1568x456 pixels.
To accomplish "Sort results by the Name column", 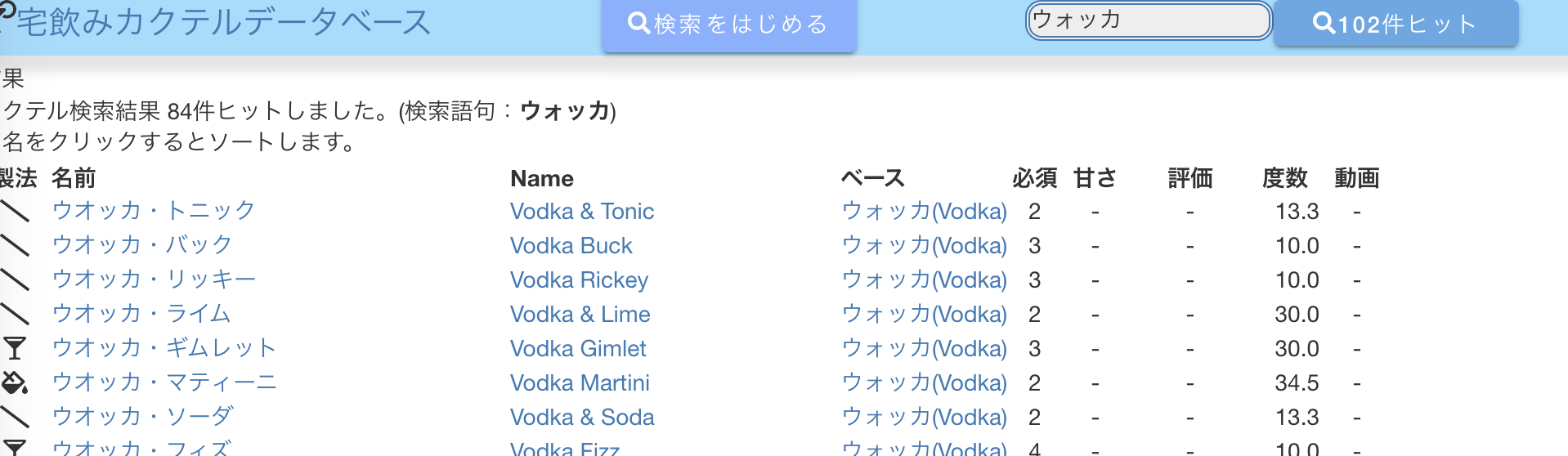I will coord(541,178).
